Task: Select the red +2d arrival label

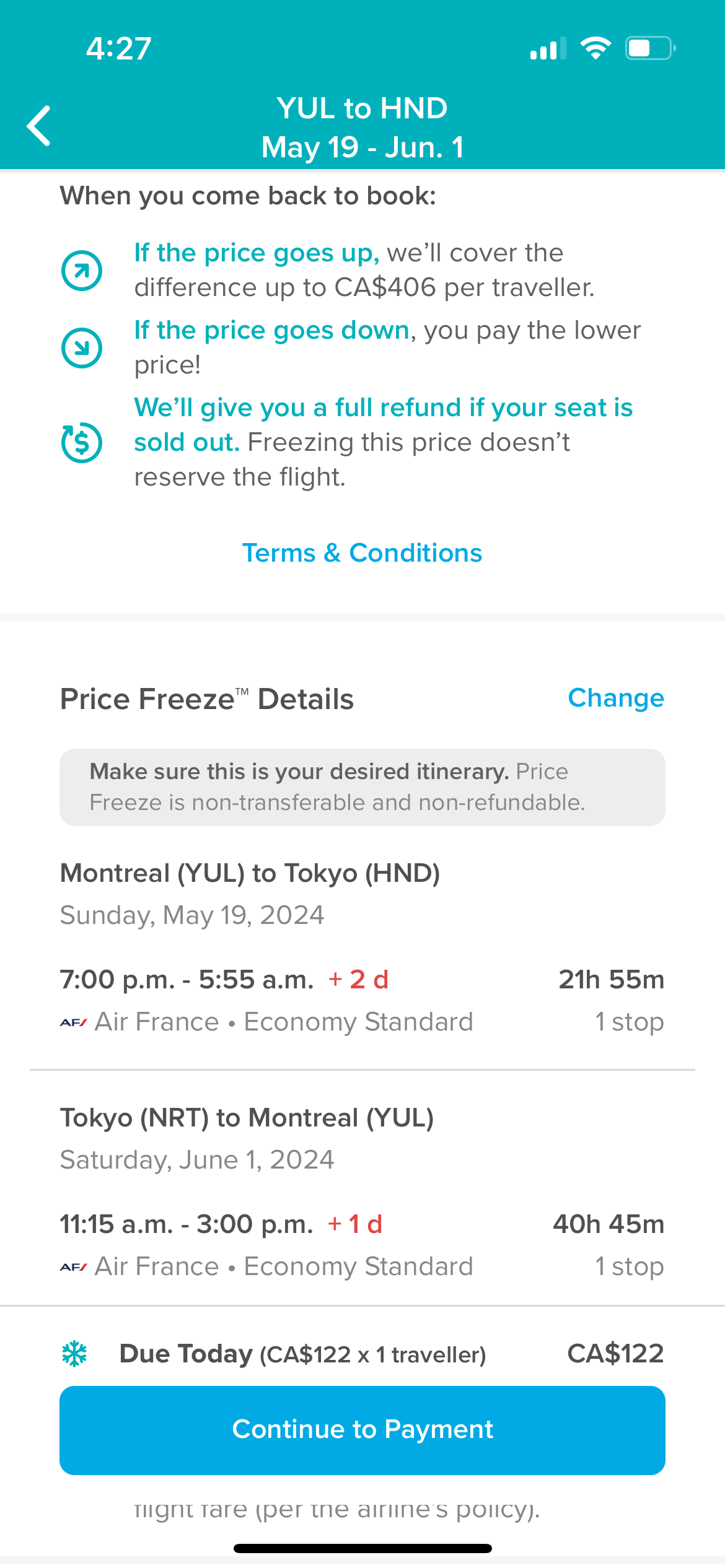Action: [358, 979]
